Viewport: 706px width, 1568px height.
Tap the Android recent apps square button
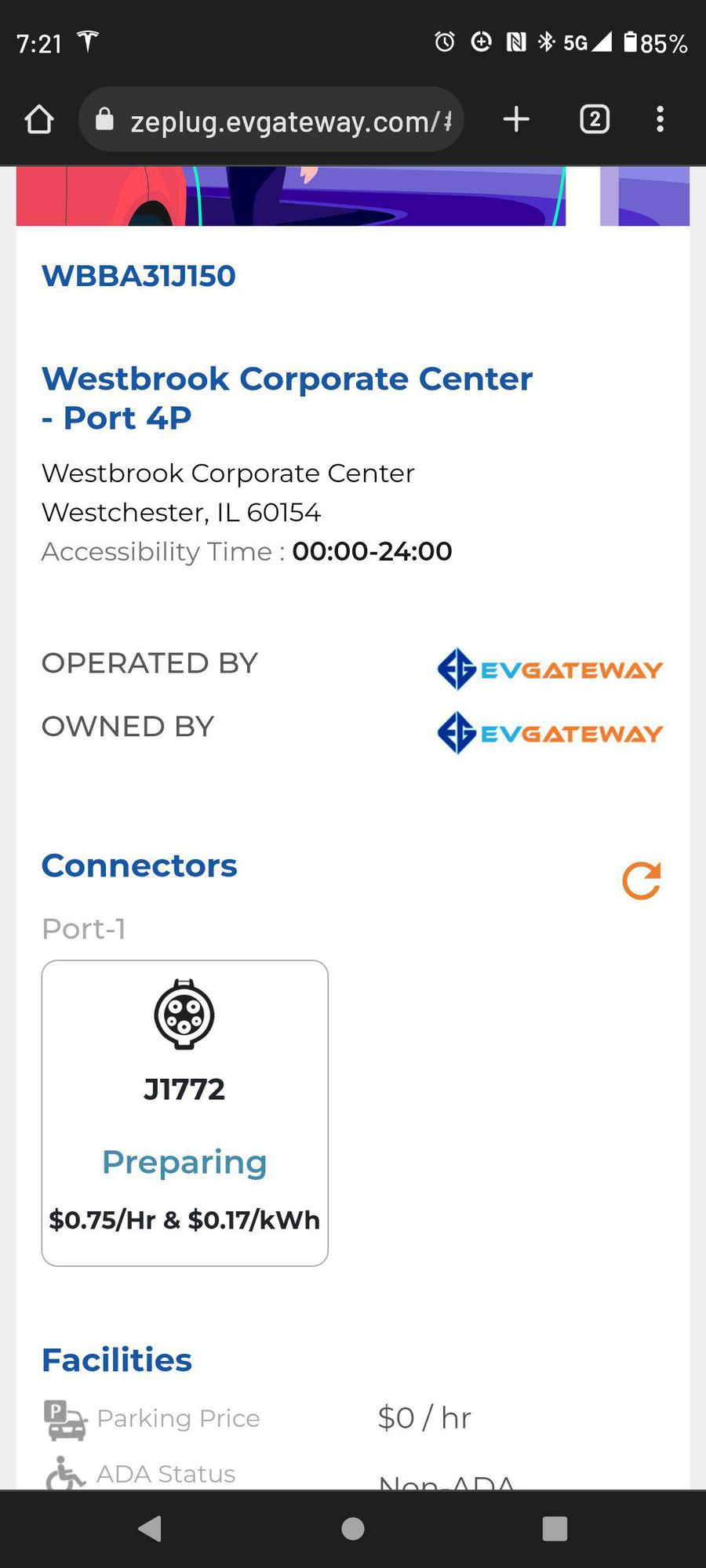pos(555,1527)
